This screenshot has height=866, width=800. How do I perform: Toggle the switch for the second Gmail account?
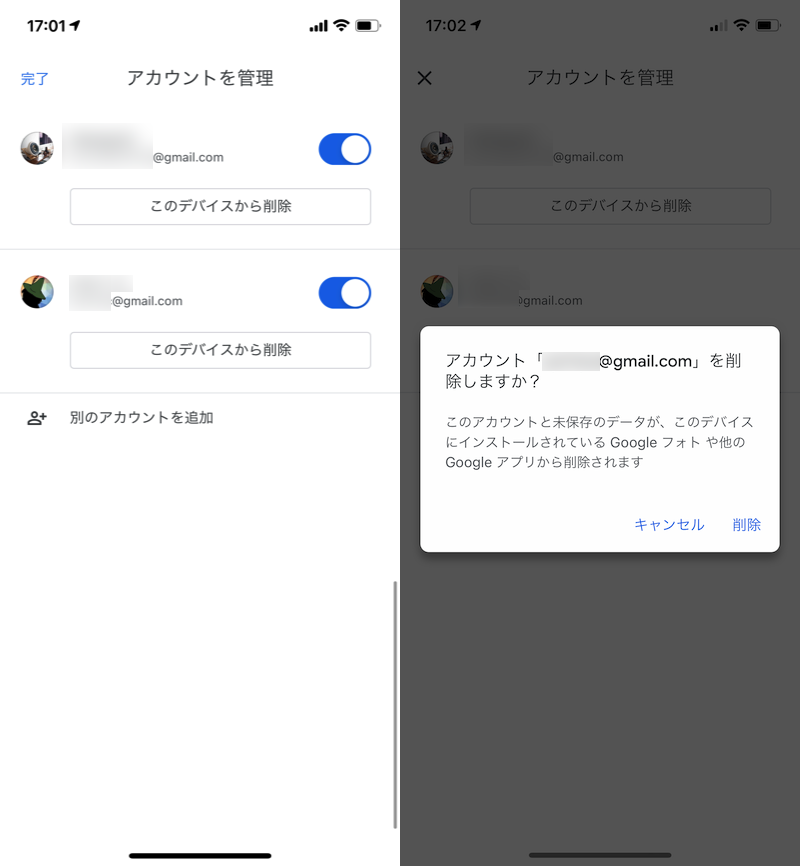tap(344, 293)
